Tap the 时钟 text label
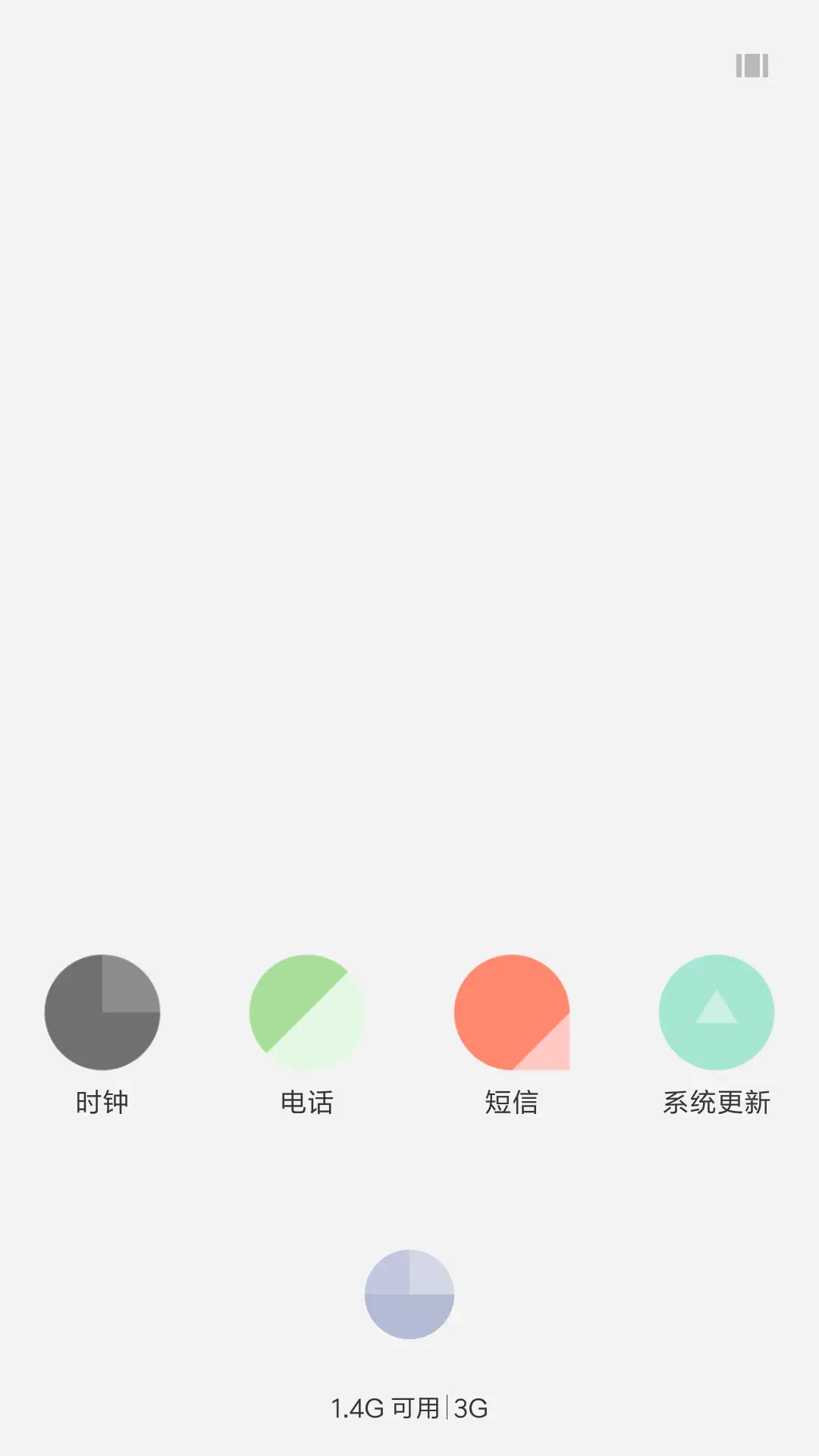 click(102, 1103)
